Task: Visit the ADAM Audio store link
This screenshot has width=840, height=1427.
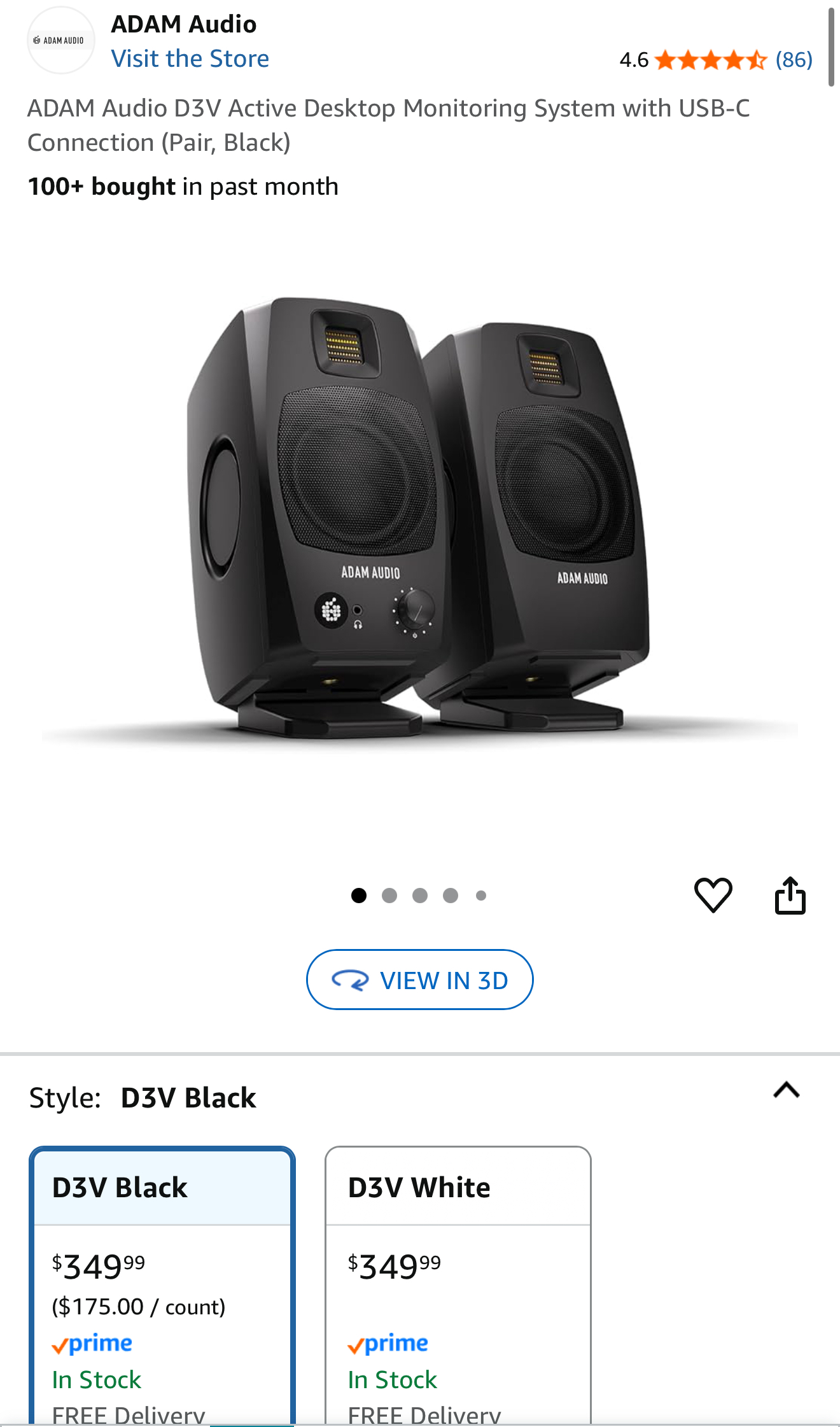Action: (x=190, y=59)
